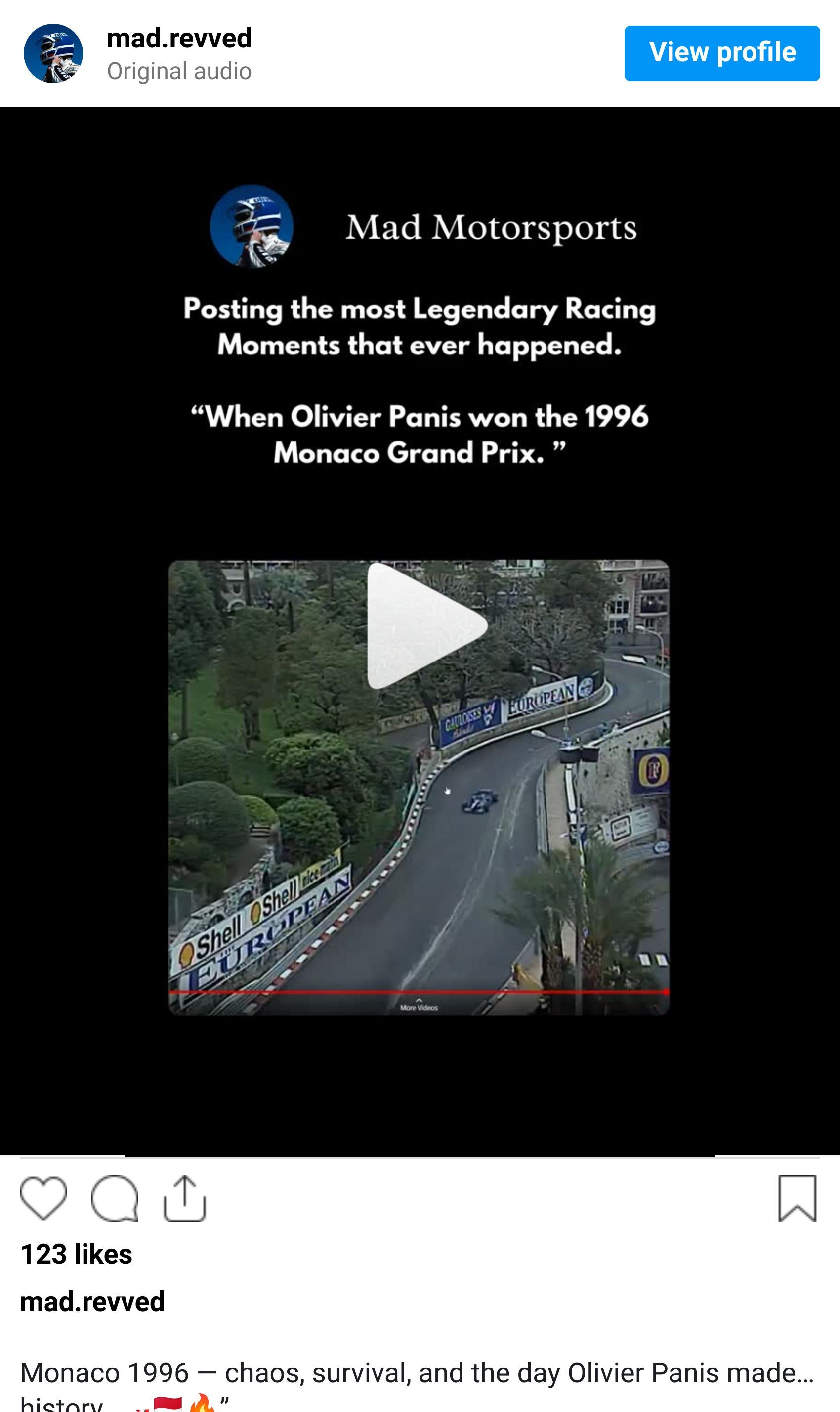Viewport: 840px width, 1412px height.
Task: Open the comments bubble
Action: [x=114, y=1198]
